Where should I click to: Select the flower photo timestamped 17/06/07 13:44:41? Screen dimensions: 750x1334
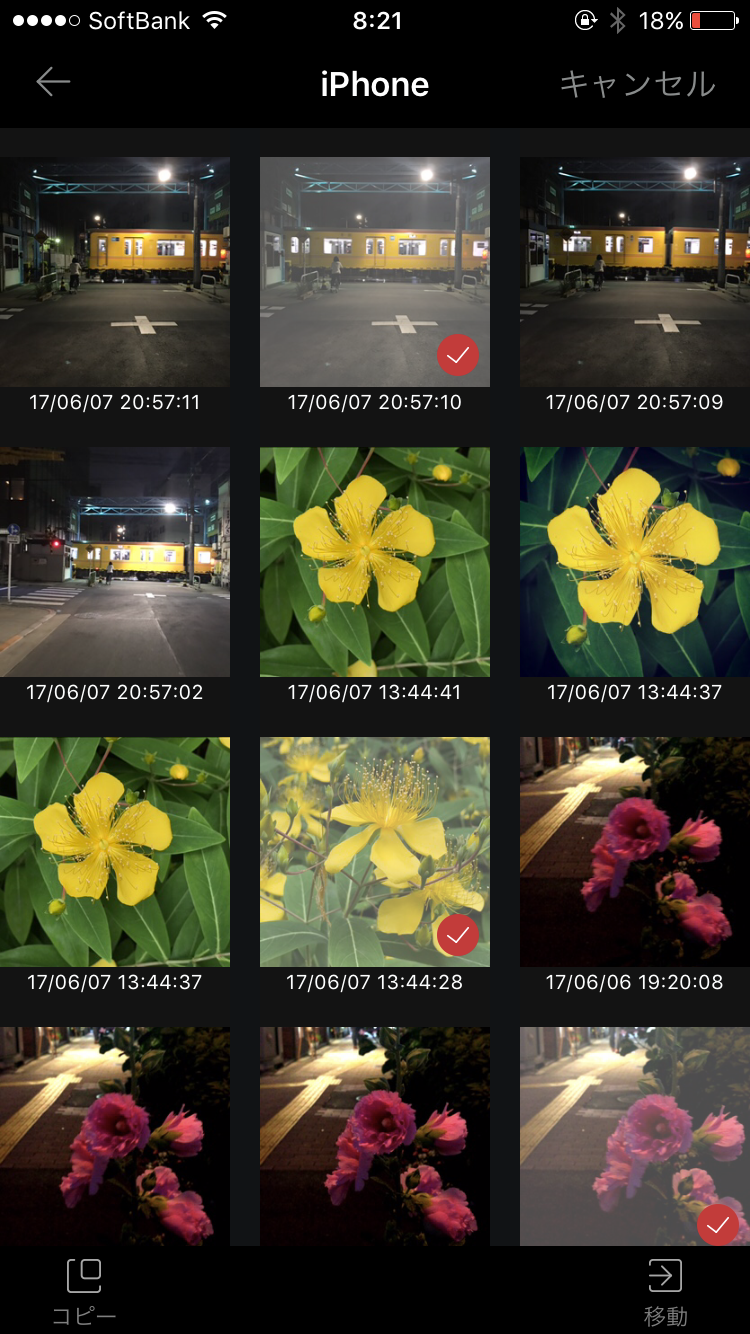pyautogui.click(x=375, y=562)
